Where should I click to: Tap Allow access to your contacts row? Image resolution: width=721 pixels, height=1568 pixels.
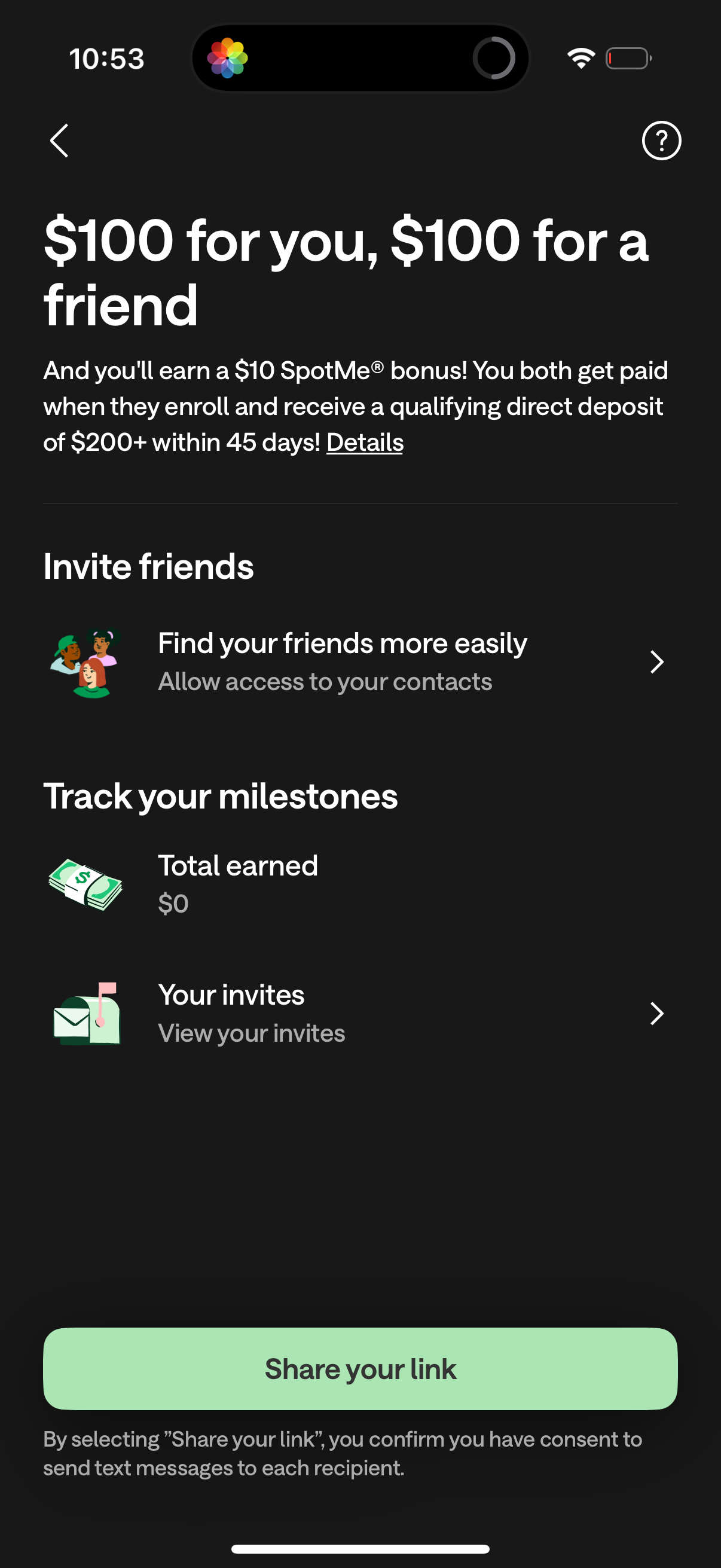(325, 682)
